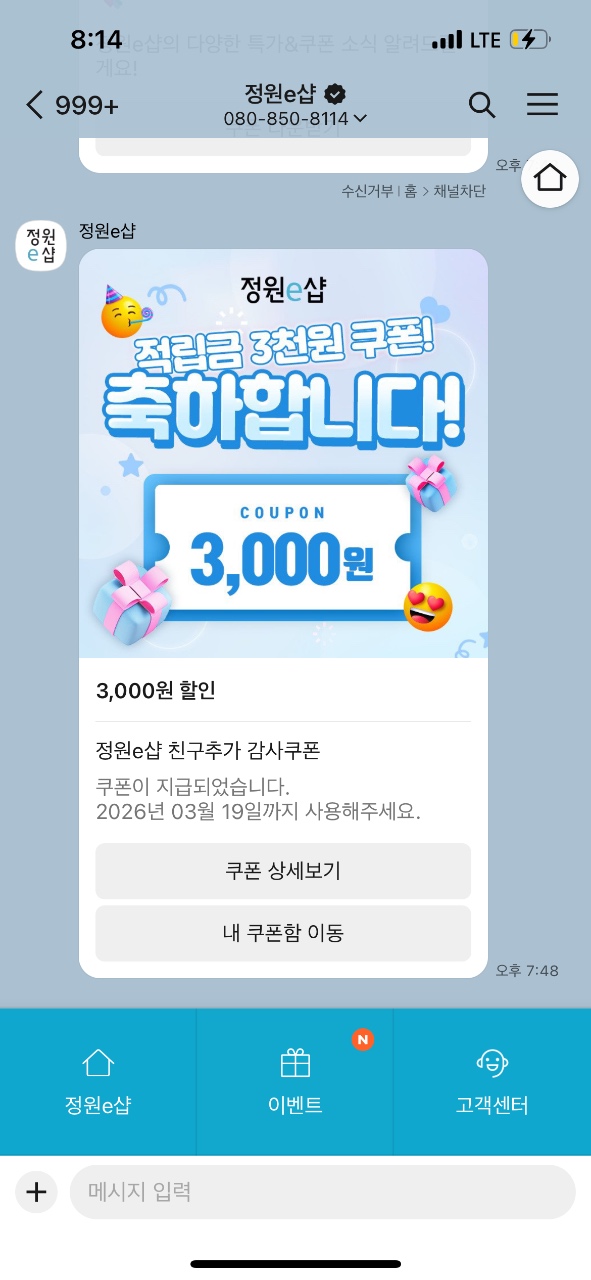This screenshot has width=591, height=1280.
Task: Go to 내 쿠폰함 이동
Action: click(x=283, y=934)
